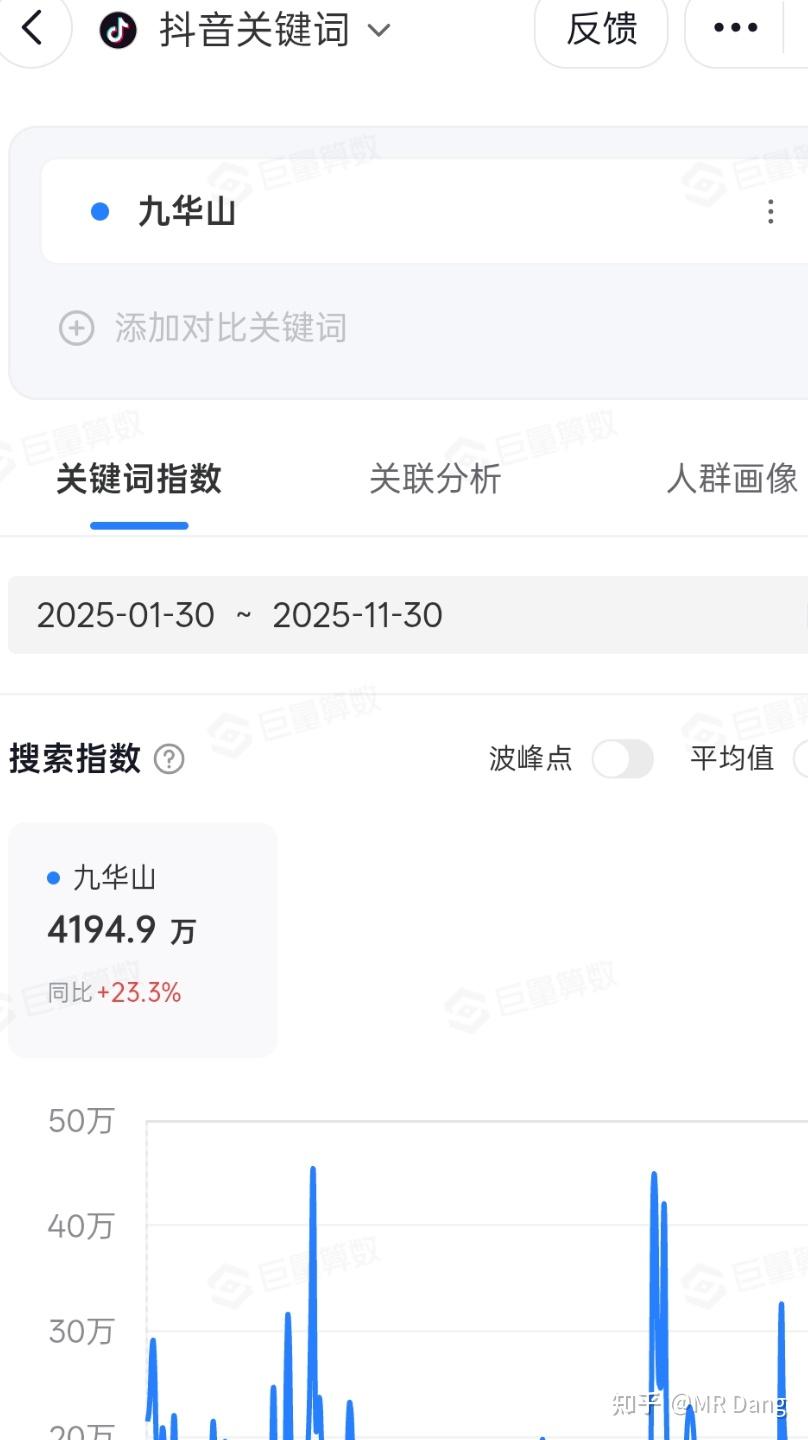
Task: Tap the tallest peak on the search index chart
Action: 312,1170
